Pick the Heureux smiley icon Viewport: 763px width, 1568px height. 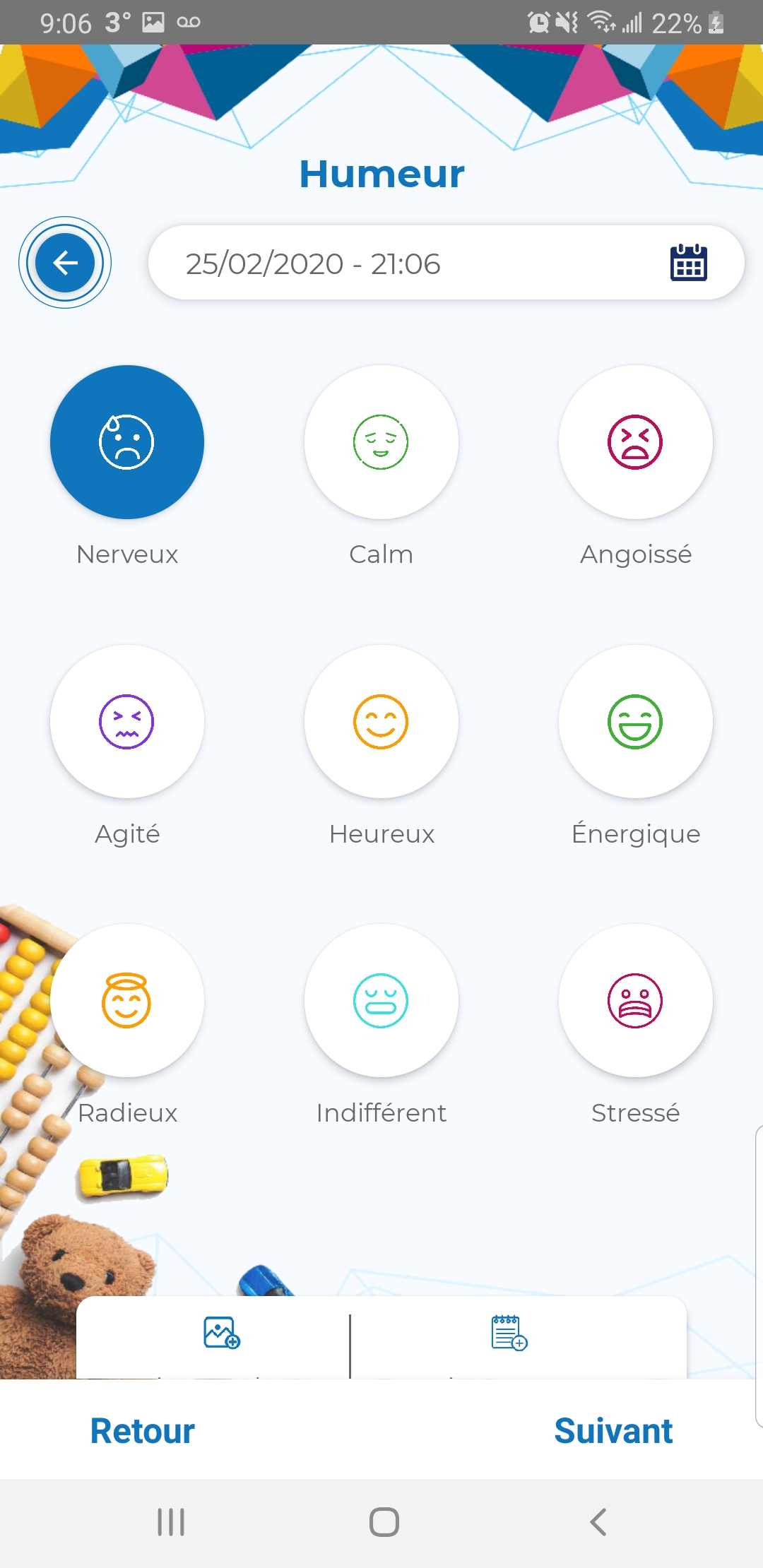pyautogui.click(x=381, y=721)
